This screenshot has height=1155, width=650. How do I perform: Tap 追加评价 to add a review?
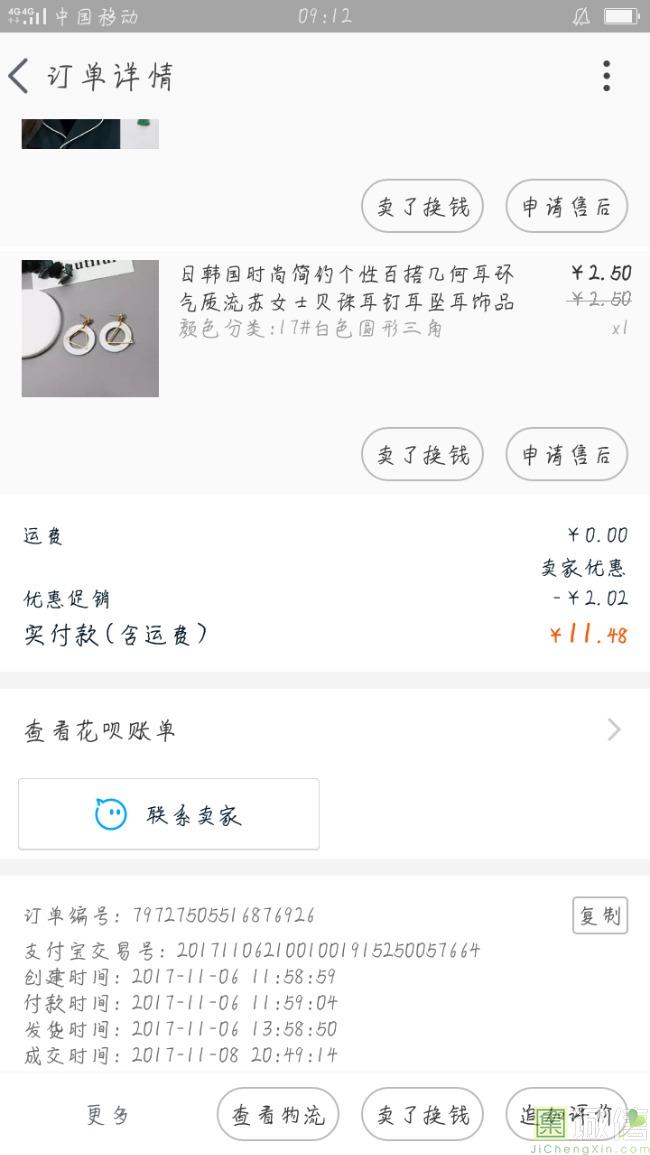pyautogui.click(x=566, y=1115)
